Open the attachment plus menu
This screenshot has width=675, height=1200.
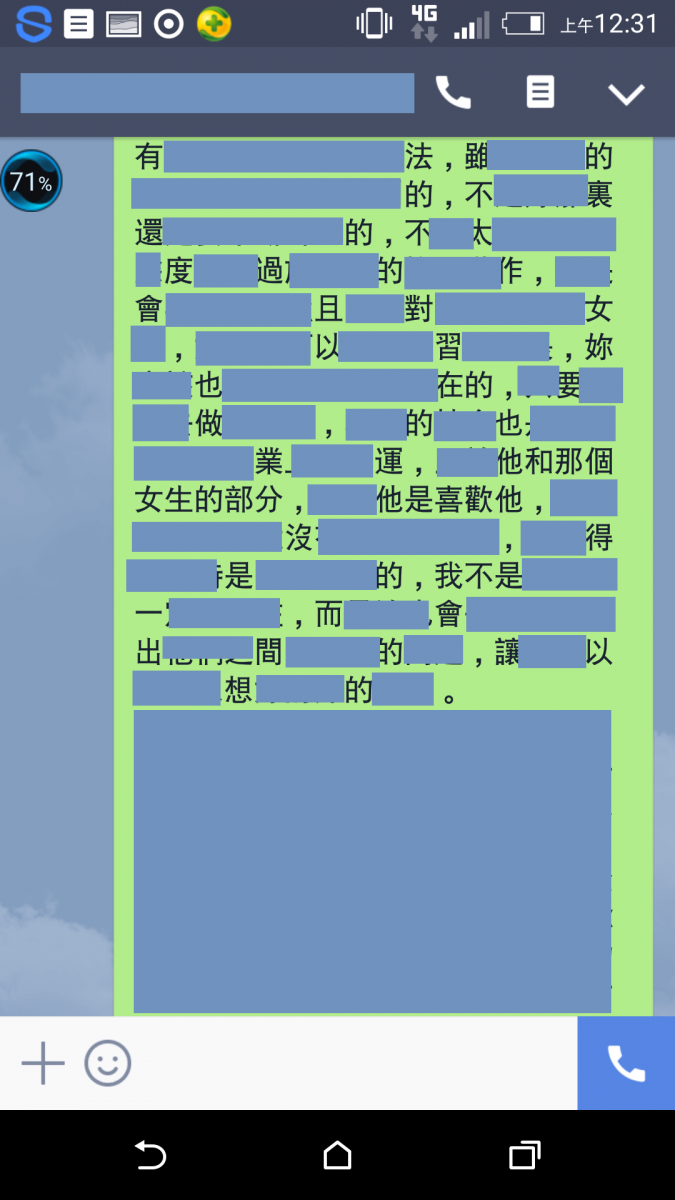click(x=43, y=1063)
